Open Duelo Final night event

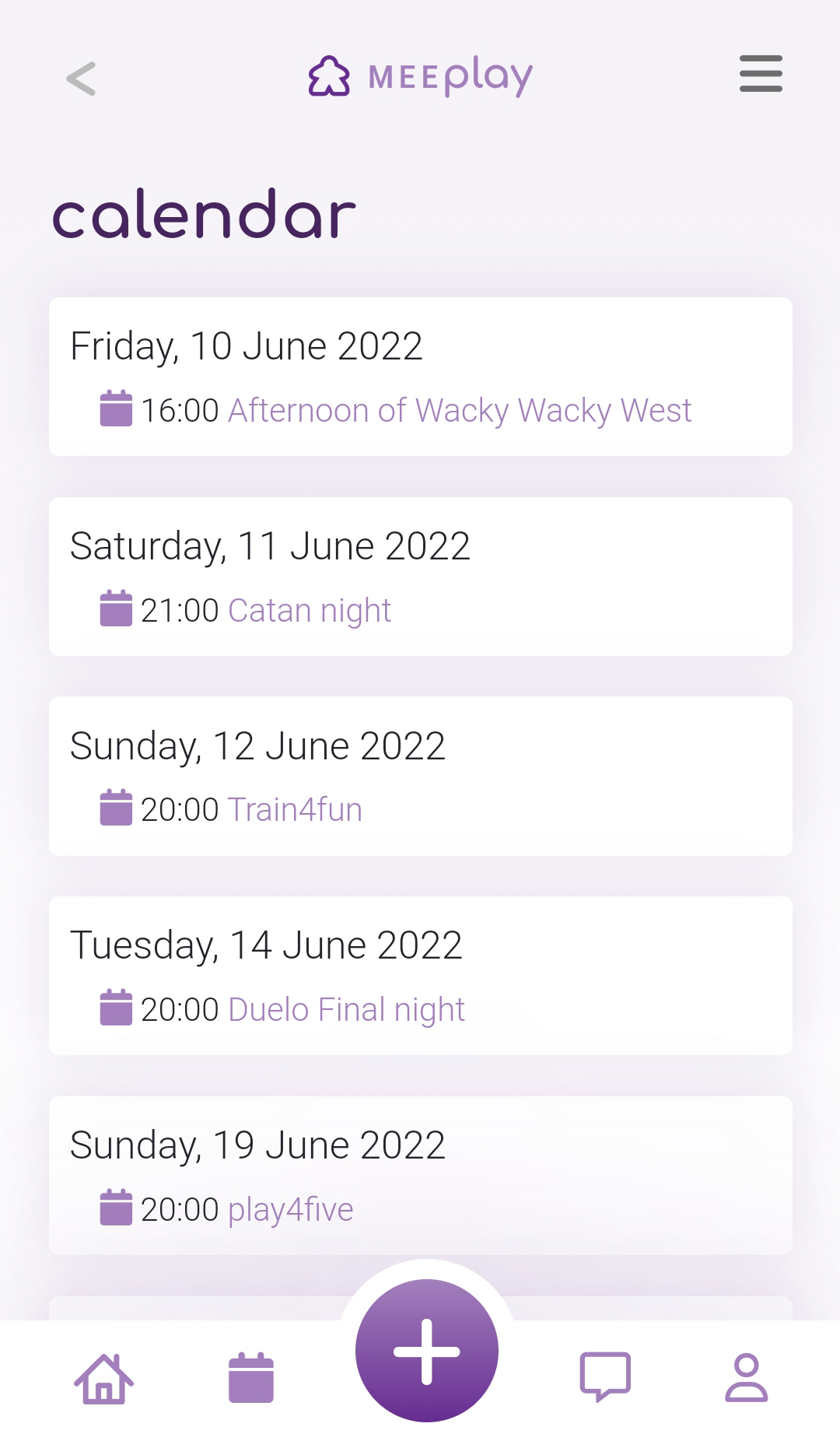(345, 1010)
